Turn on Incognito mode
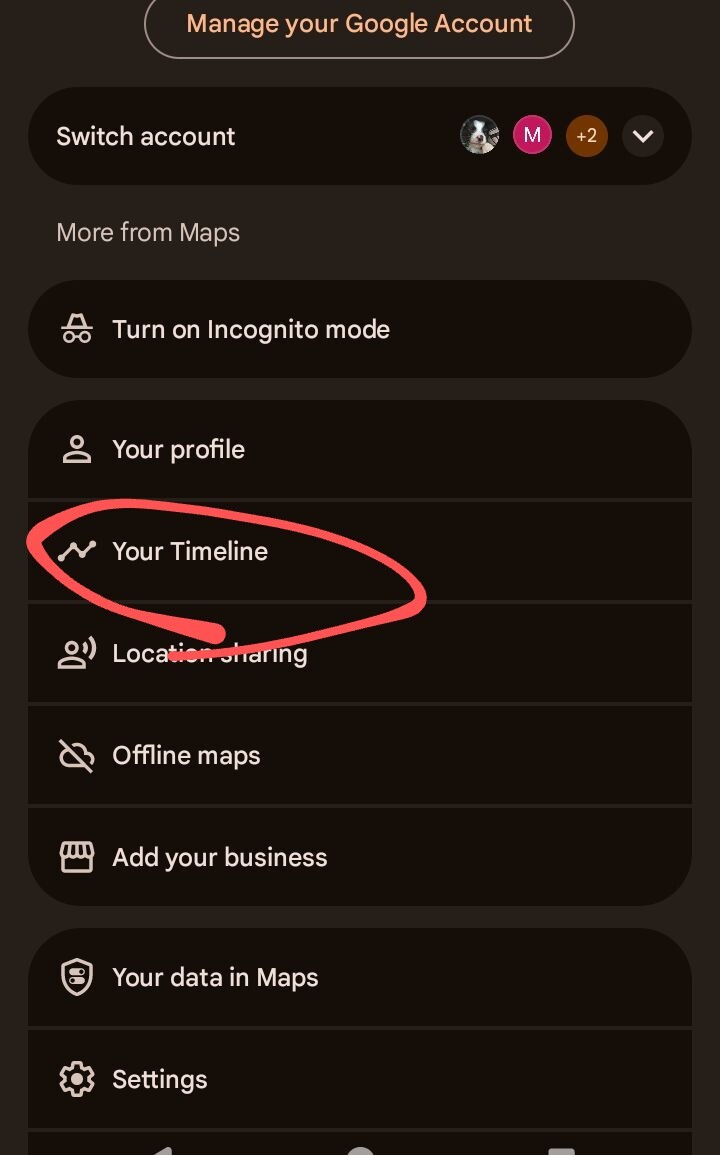720x1155 pixels. 360,329
